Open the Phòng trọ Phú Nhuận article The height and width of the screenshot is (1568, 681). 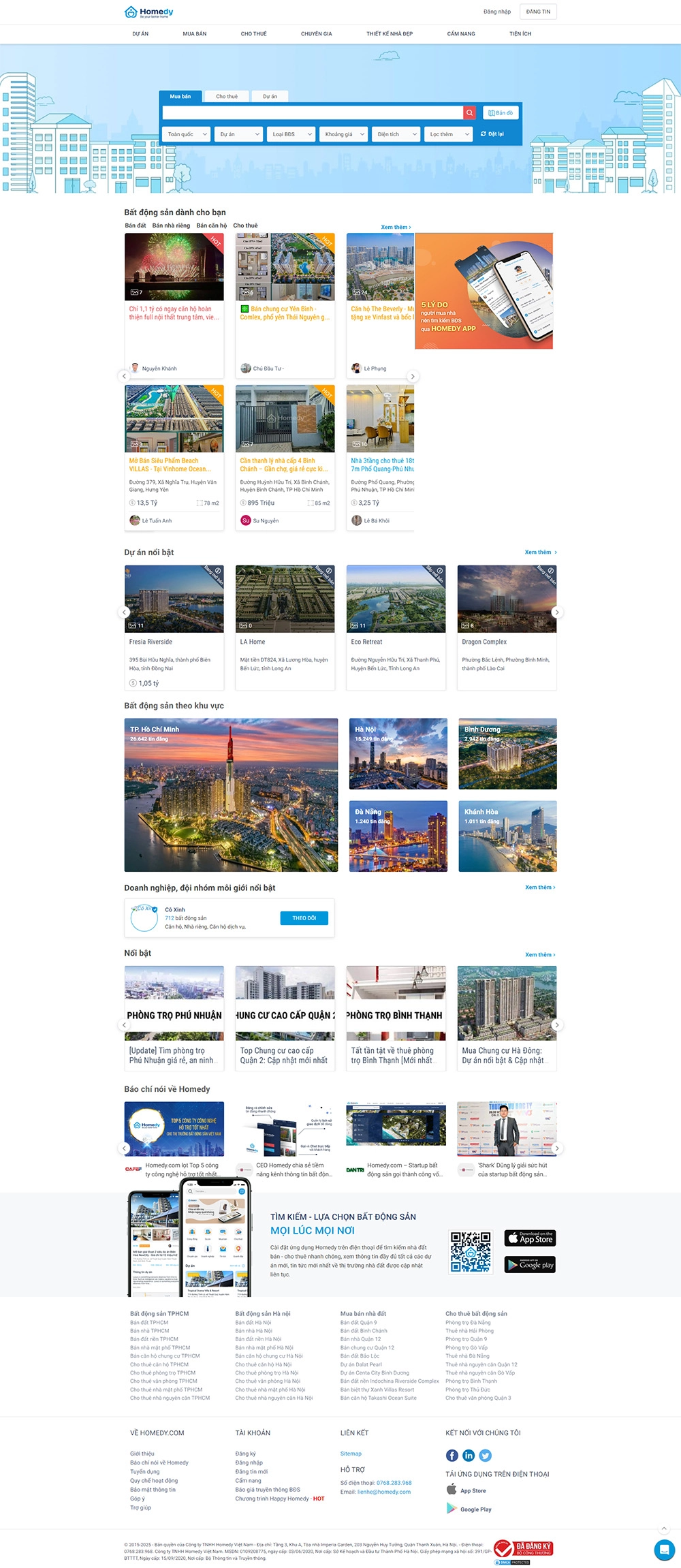pyautogui.click(x=174, y=1018)
